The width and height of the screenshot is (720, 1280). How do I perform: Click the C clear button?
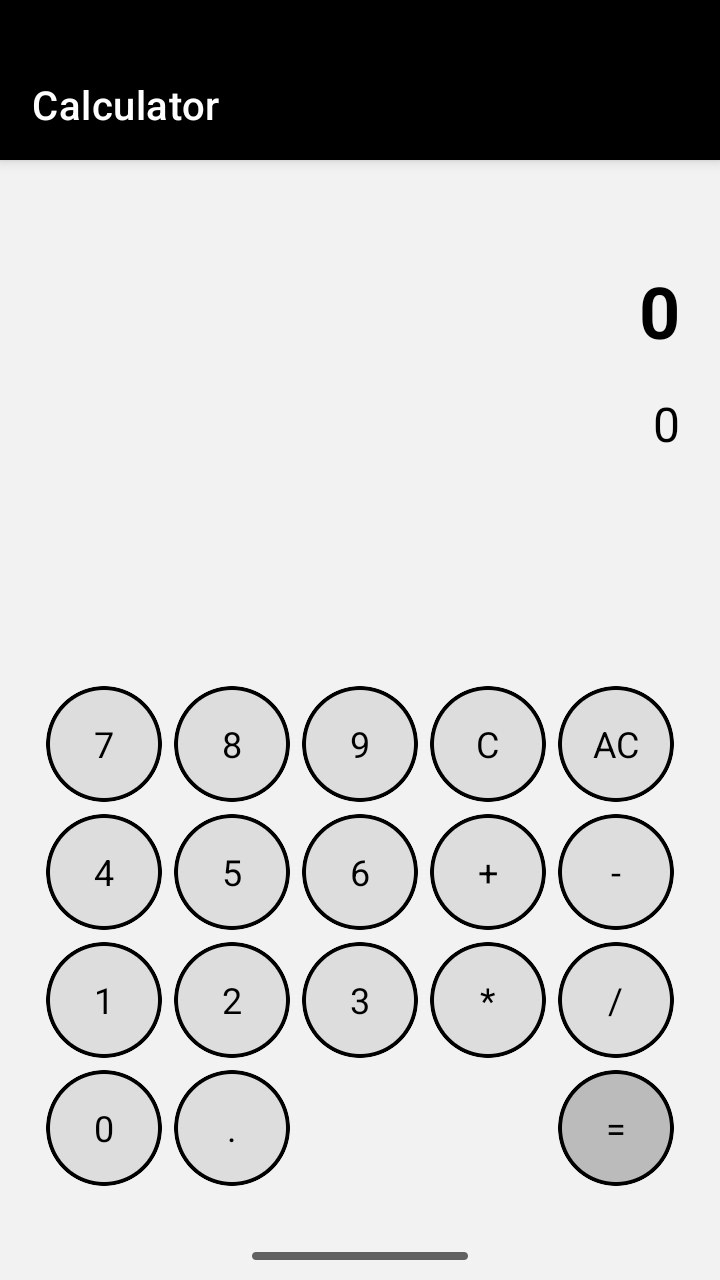[x=487, y=744]
